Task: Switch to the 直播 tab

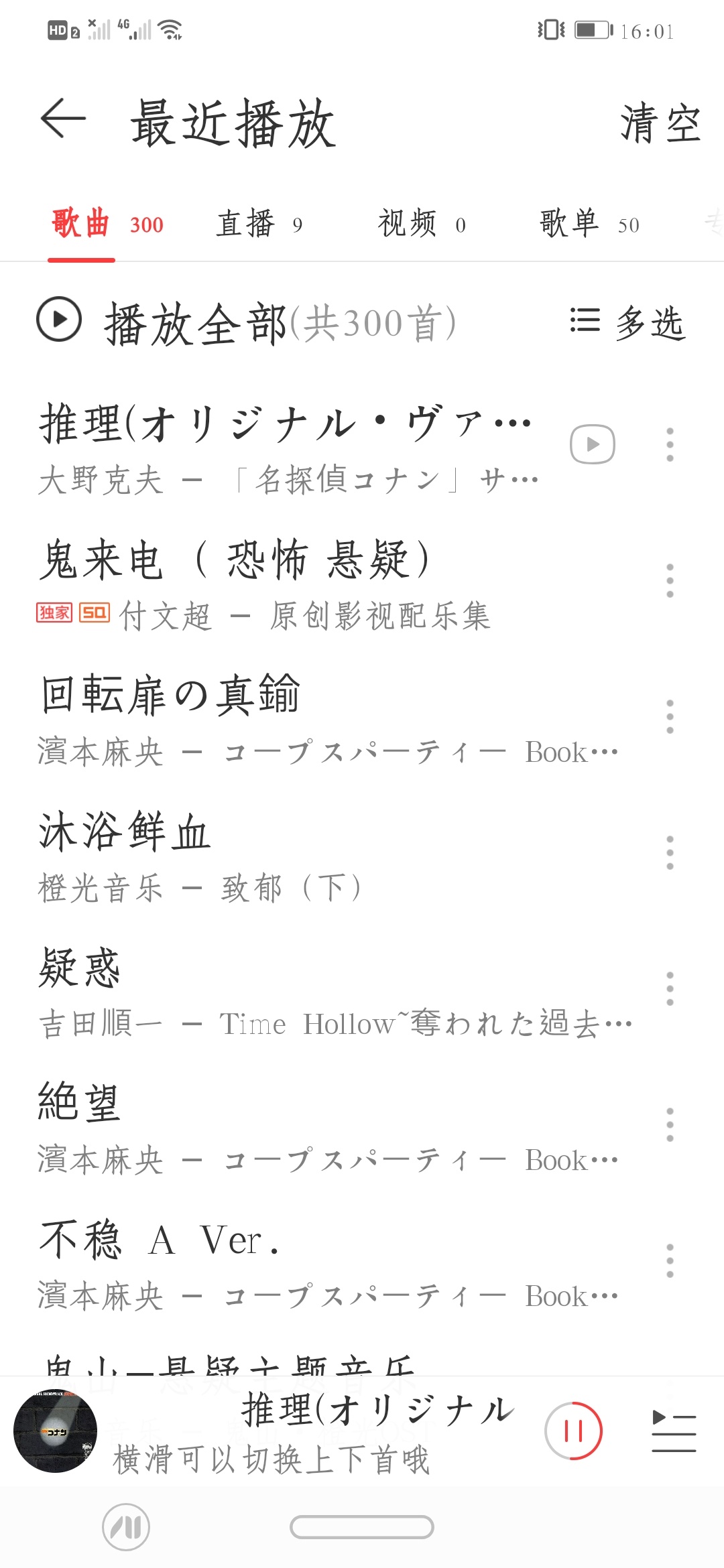Action: 258,224
